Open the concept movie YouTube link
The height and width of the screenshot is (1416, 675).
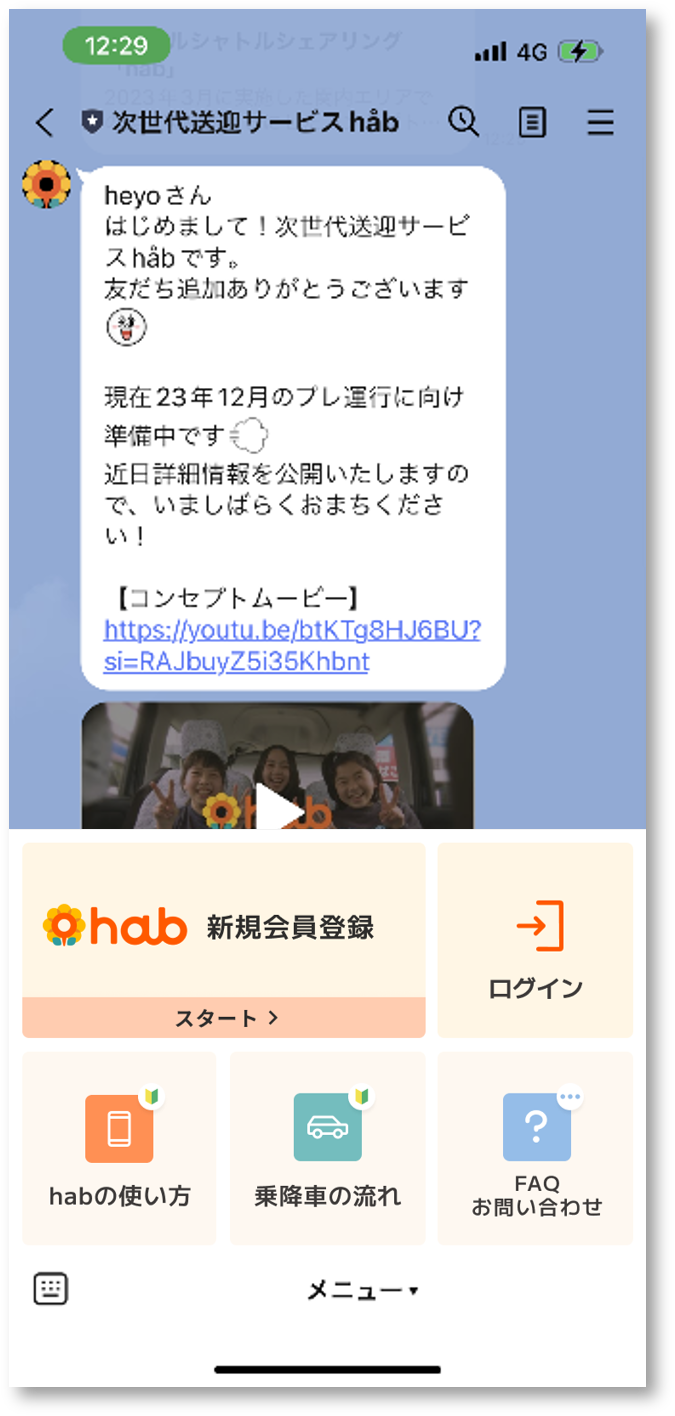(291, 645)
